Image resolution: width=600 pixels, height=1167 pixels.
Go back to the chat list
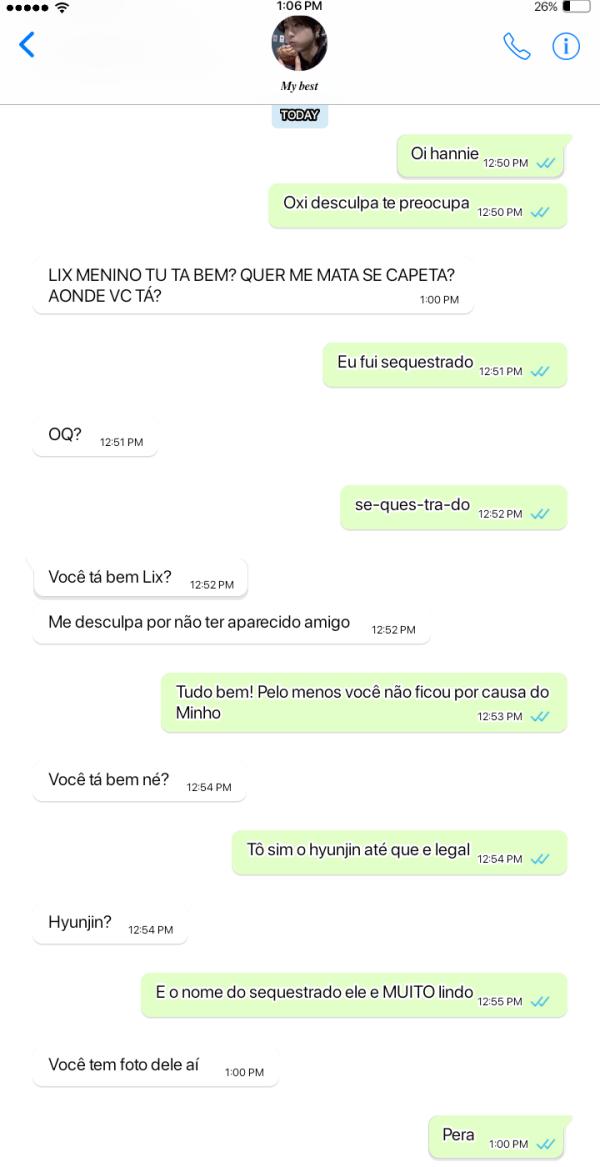(x=27, y=45)
